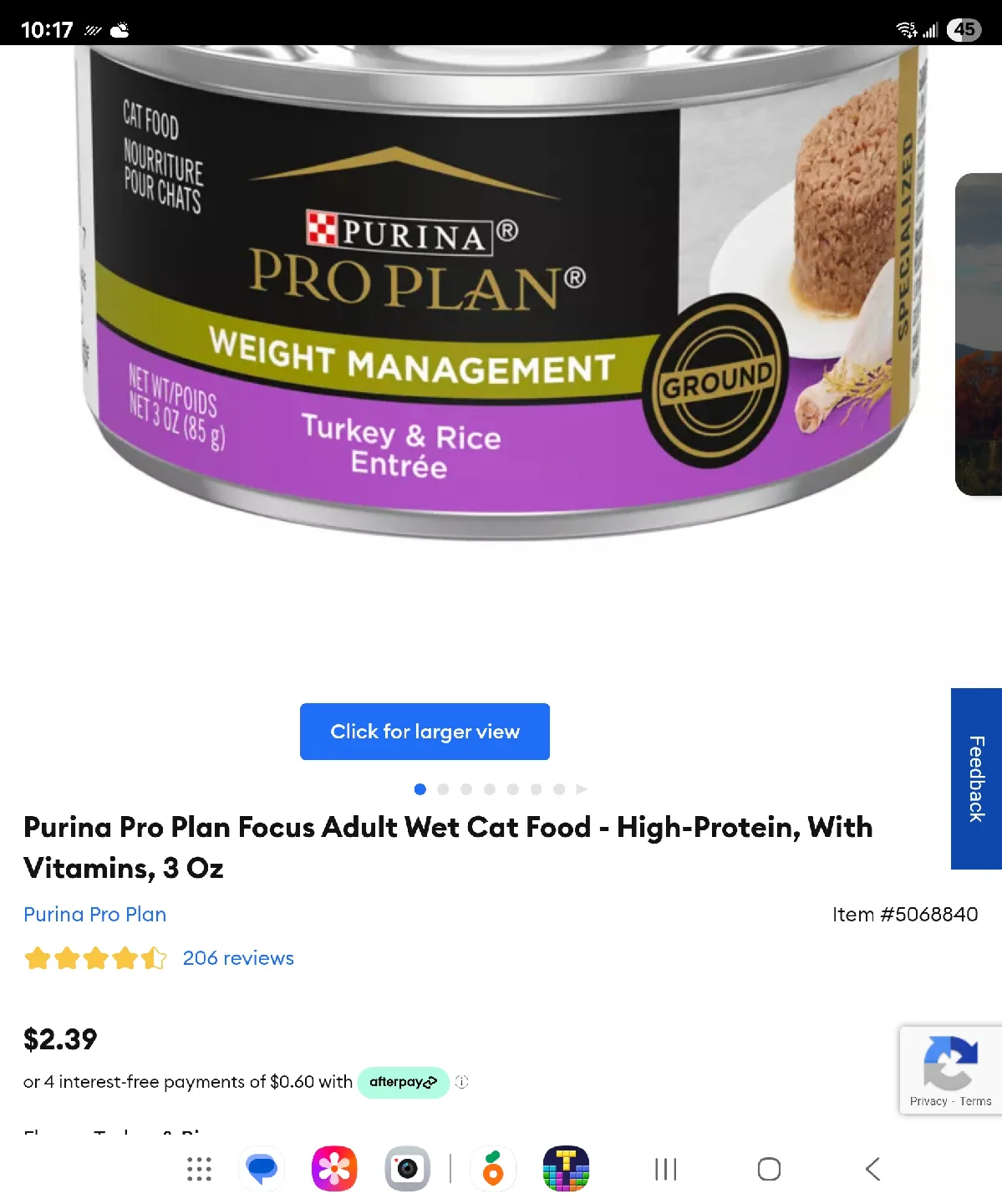Open the app drawer grid

(x=198, y=1168)
